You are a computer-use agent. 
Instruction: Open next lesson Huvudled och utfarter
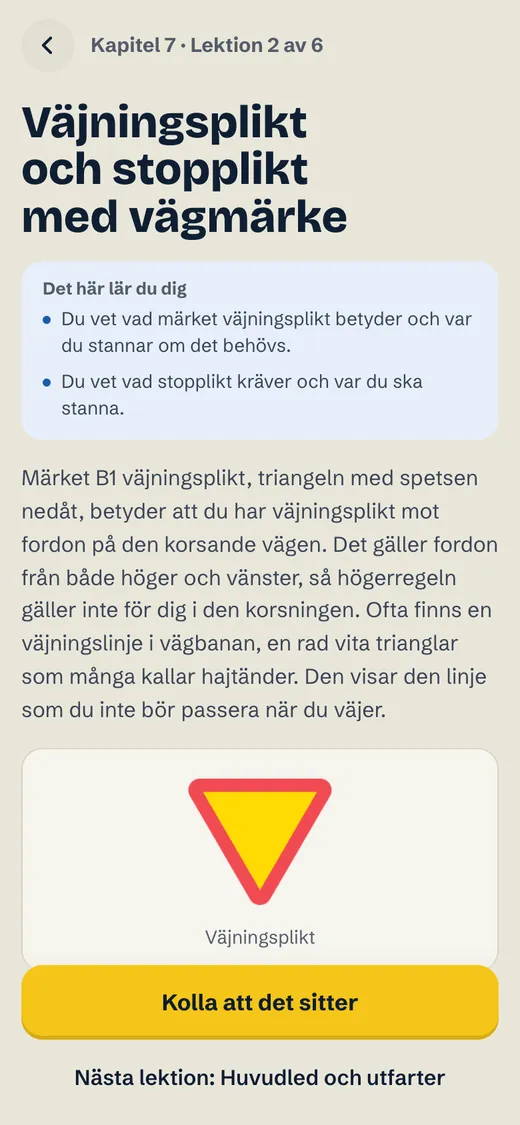[260, 1077]
